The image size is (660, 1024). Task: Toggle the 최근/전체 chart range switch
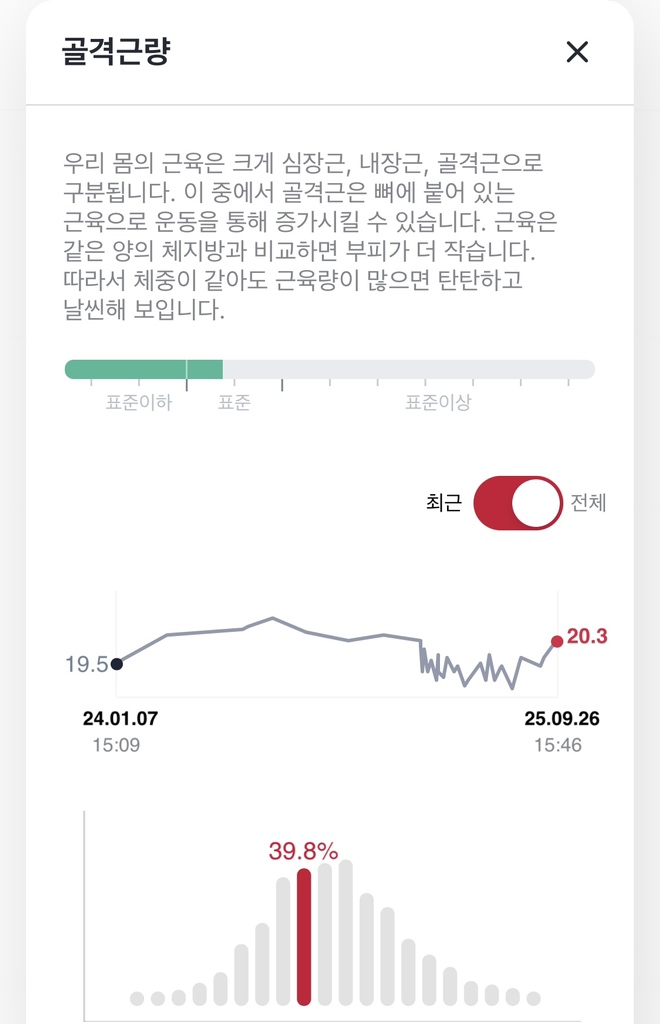click(517, 502)
